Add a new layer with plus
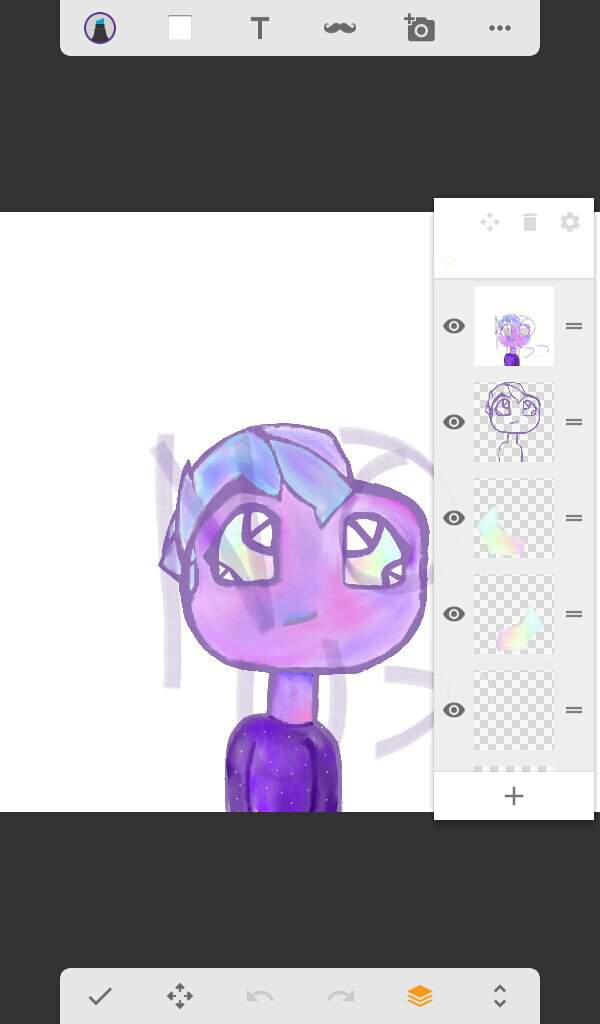Screen dimensions: 600x1024 coord(514,796)
